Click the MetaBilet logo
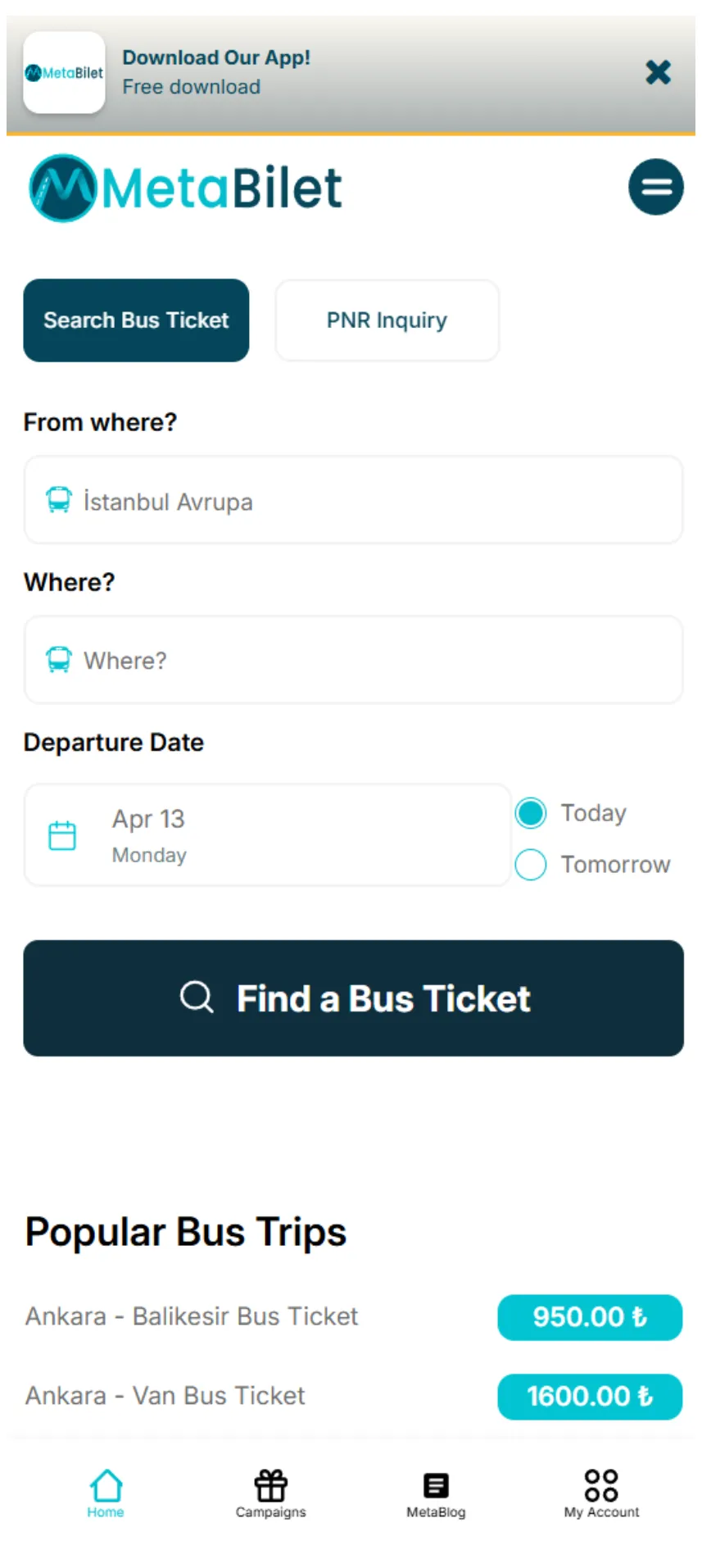Screen dimensions: 702x1568 [x=184, y=187]
